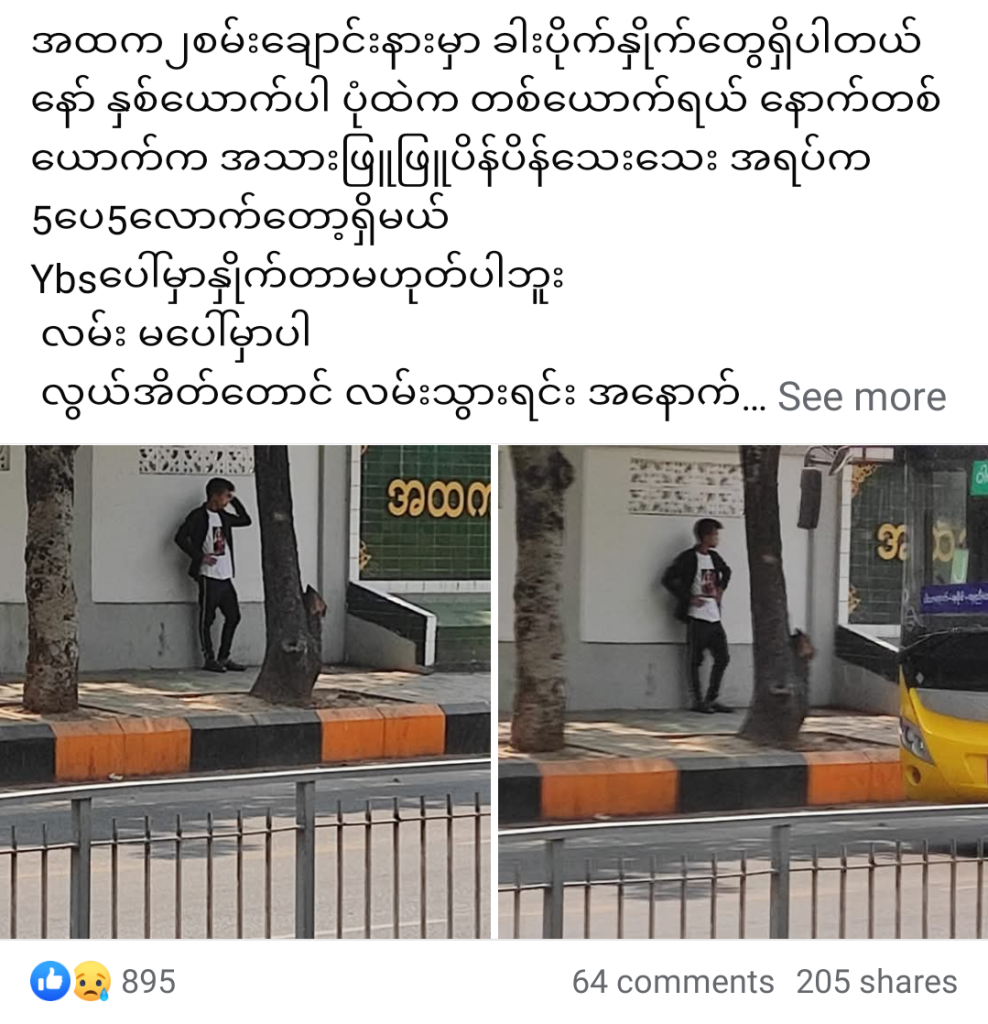Open the 64 comments

[672, 981]
